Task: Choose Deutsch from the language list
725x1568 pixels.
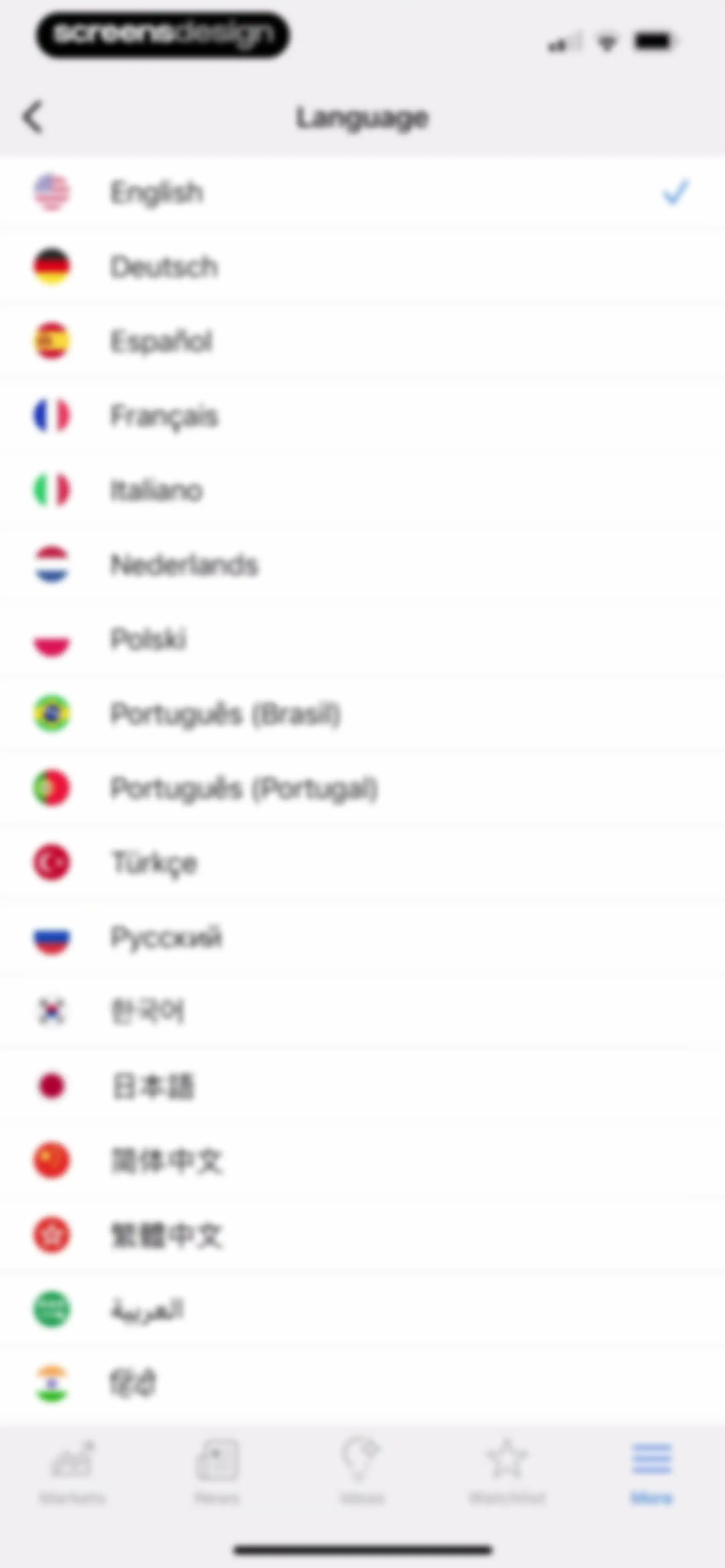Action: pyautogui.click(x=362, y=267)
